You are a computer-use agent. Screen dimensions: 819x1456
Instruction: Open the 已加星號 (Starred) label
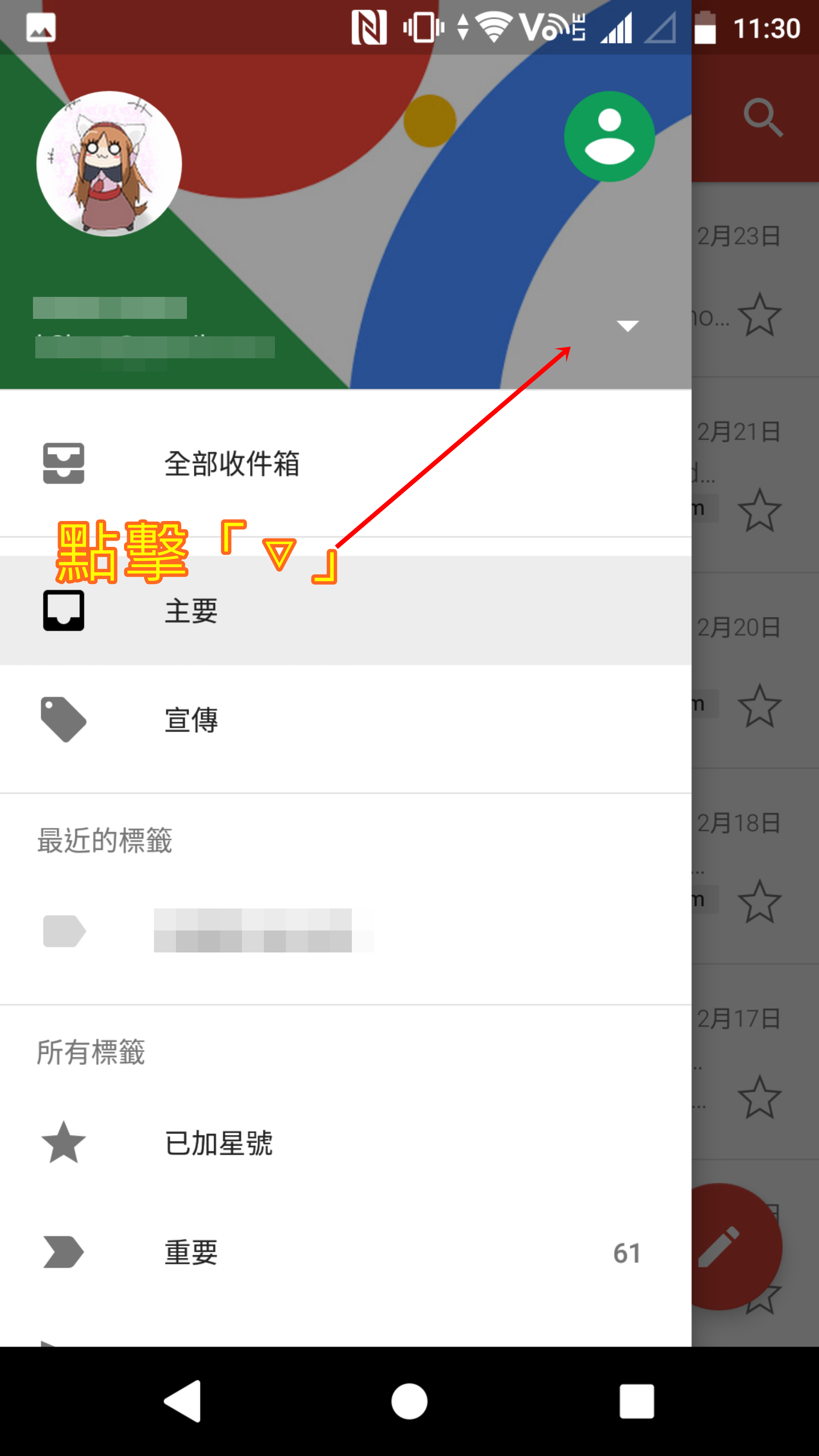coord(218,1143)
